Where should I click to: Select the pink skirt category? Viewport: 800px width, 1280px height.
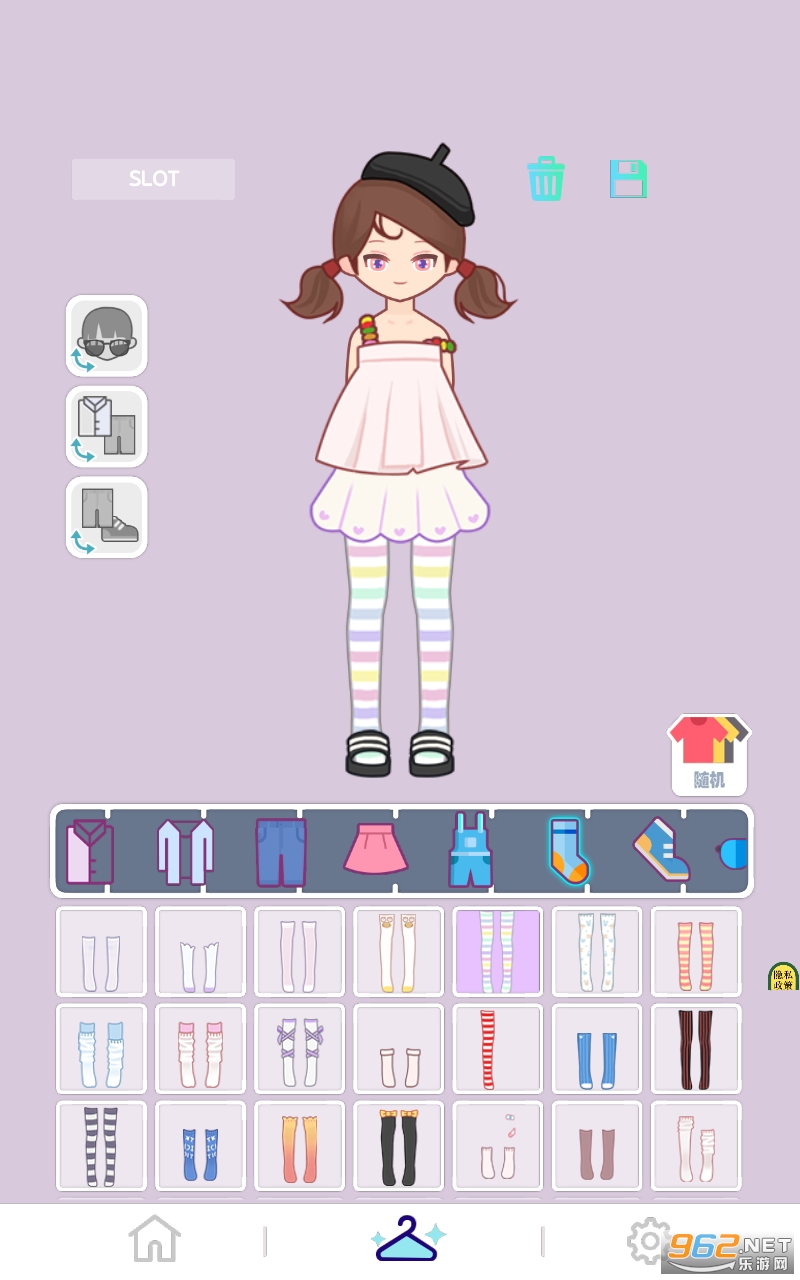[x=376, y=851]
